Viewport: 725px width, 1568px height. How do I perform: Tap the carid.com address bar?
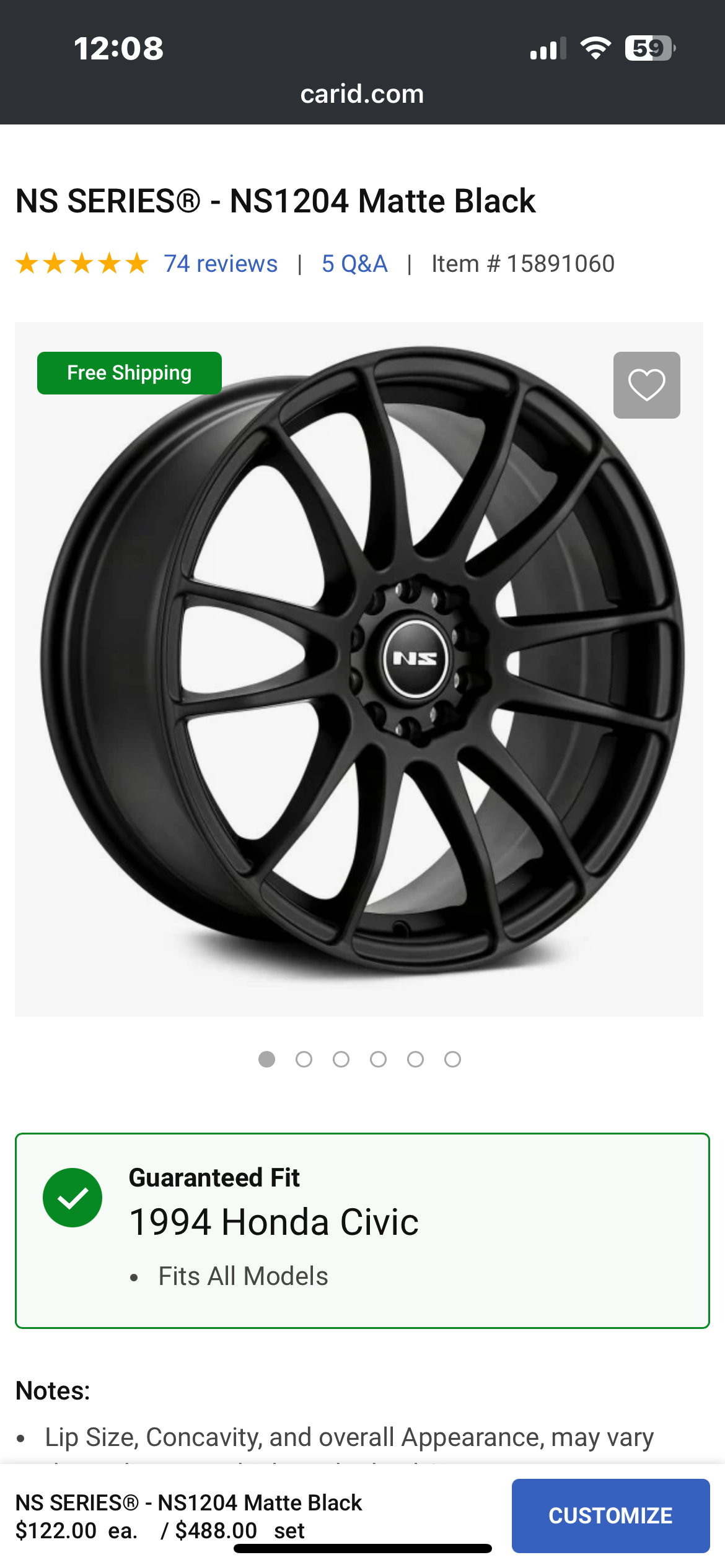point(362,94)
